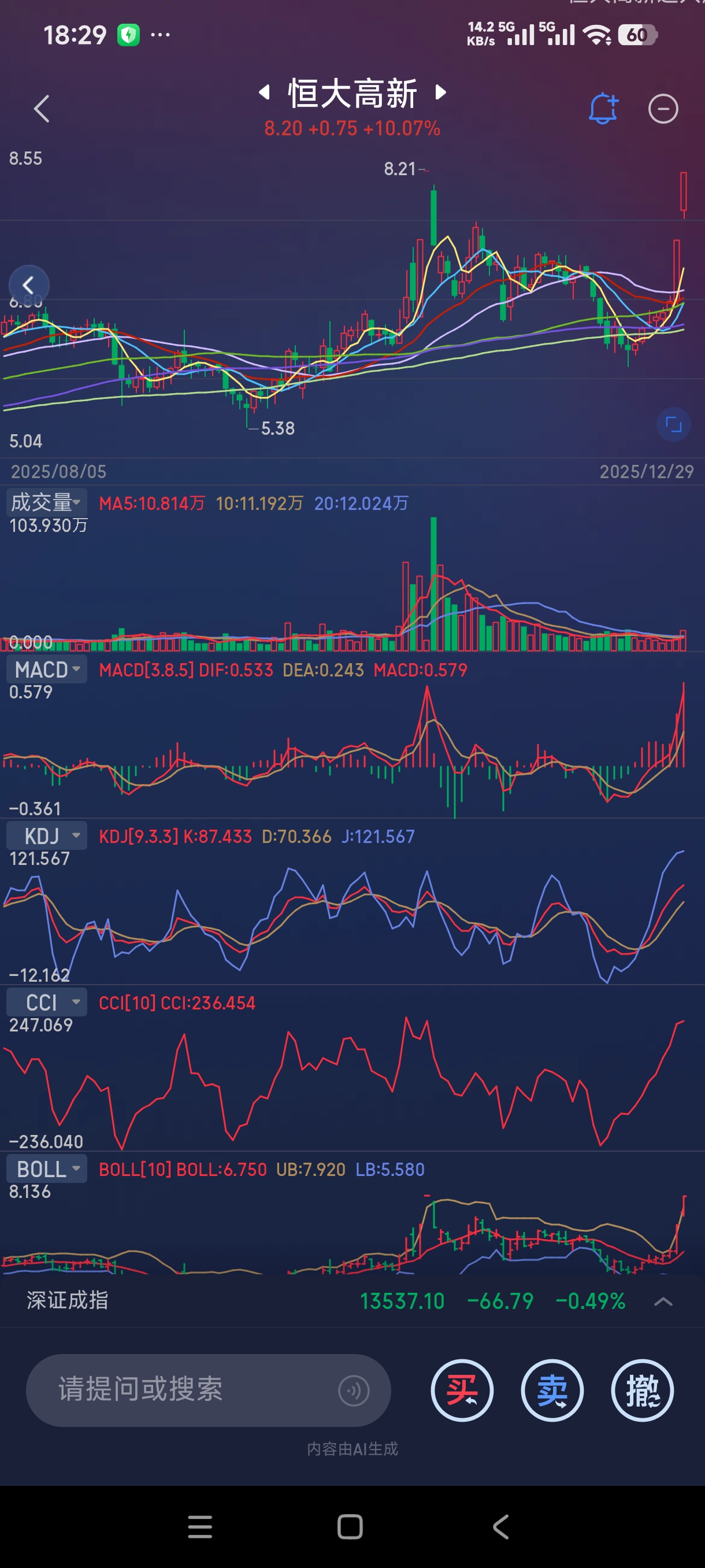Add a price alert with the bell

(602, 109)
